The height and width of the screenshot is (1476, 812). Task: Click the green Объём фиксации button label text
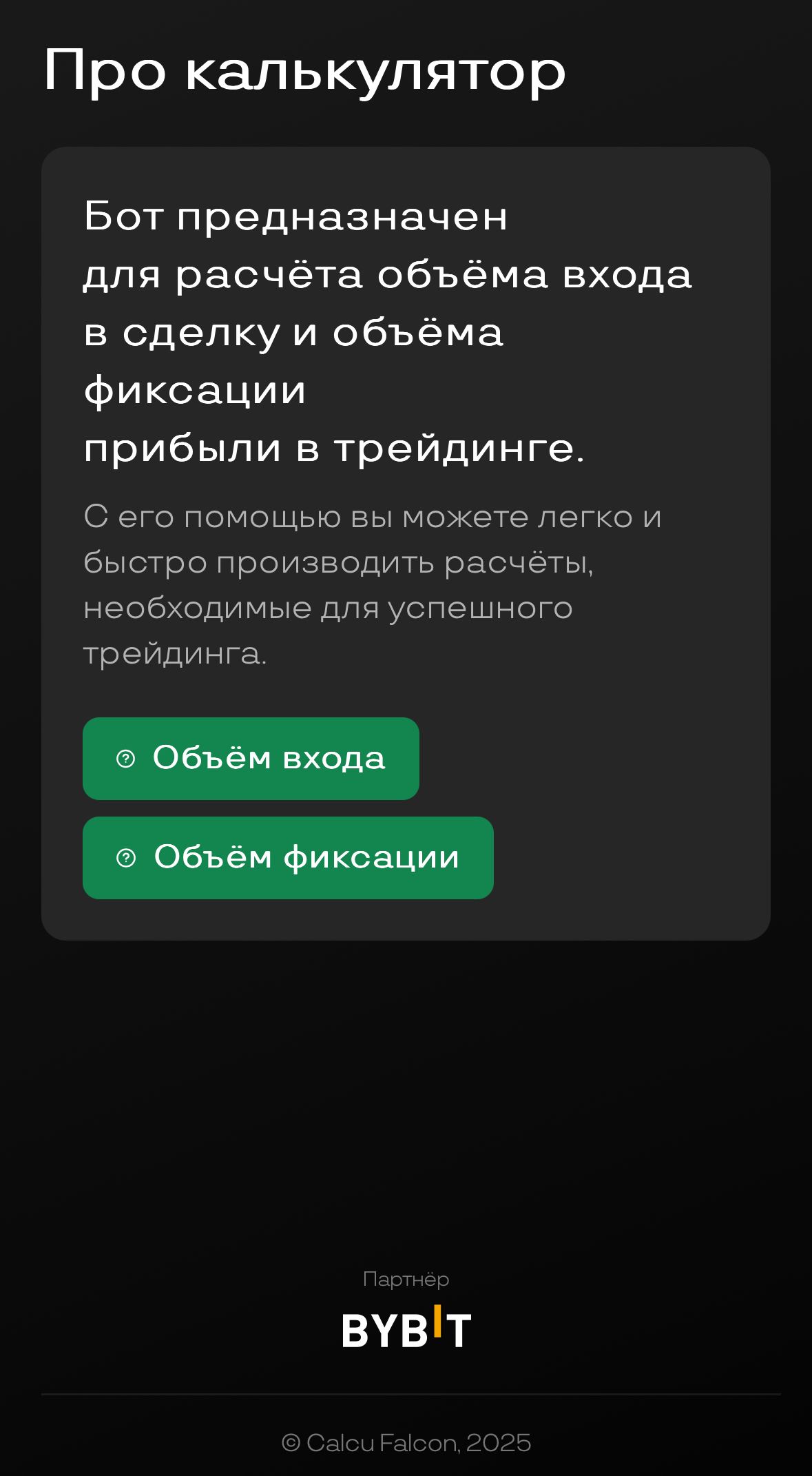pyautogui.click(x=306, y=859)
